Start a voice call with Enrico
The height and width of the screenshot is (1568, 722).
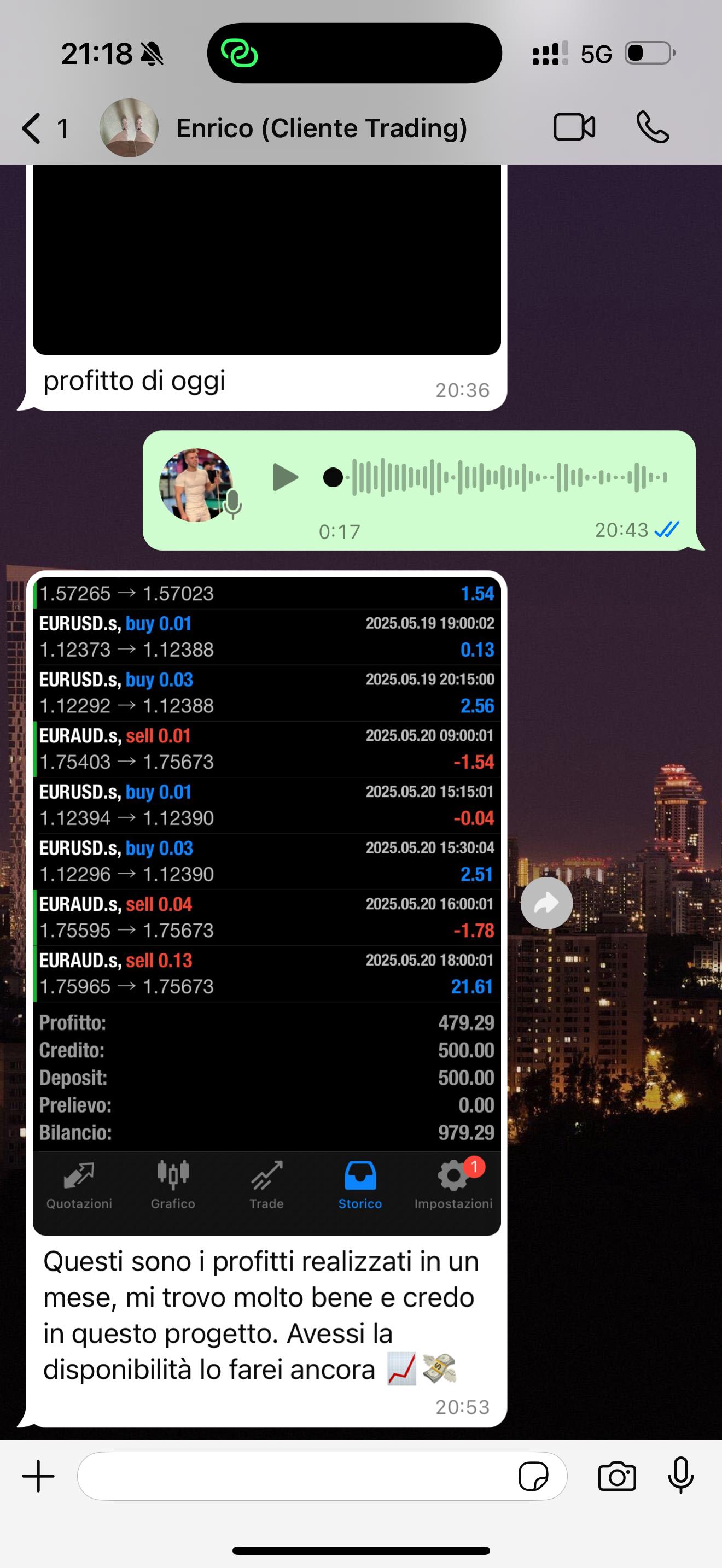point(653,127)
